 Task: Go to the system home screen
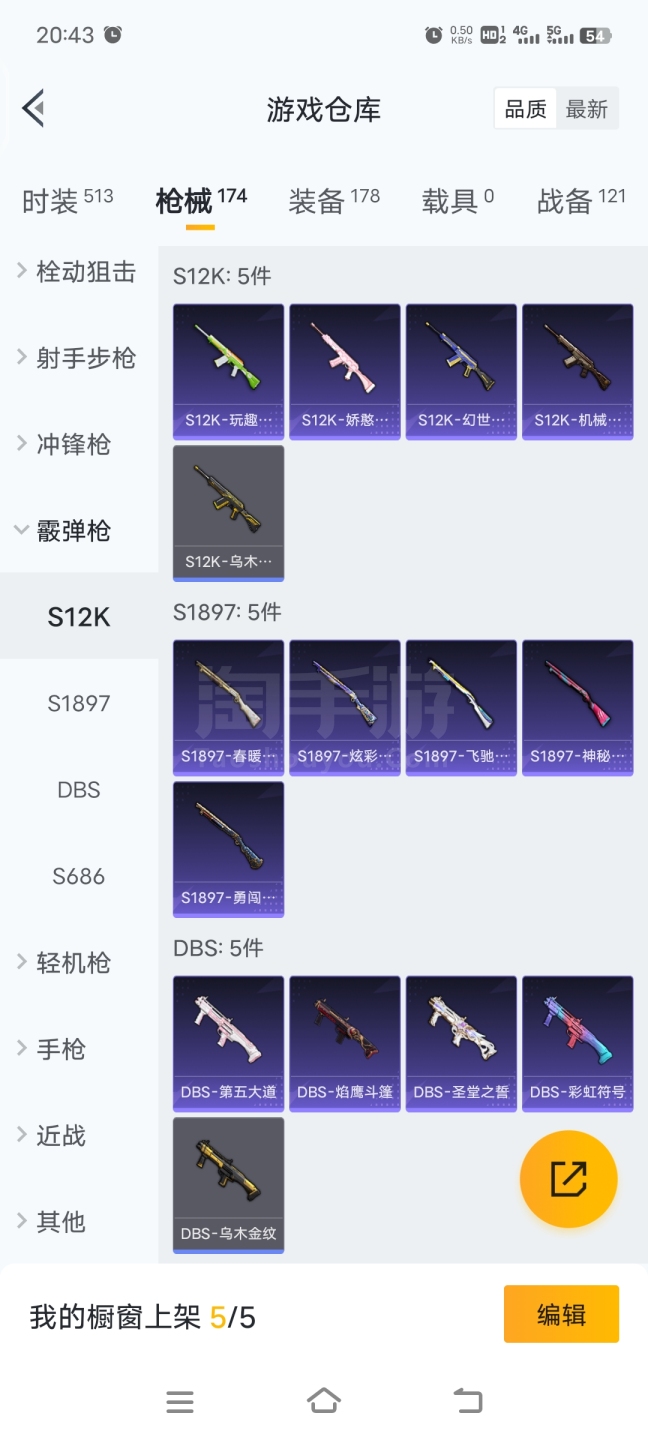[324, 1401]
